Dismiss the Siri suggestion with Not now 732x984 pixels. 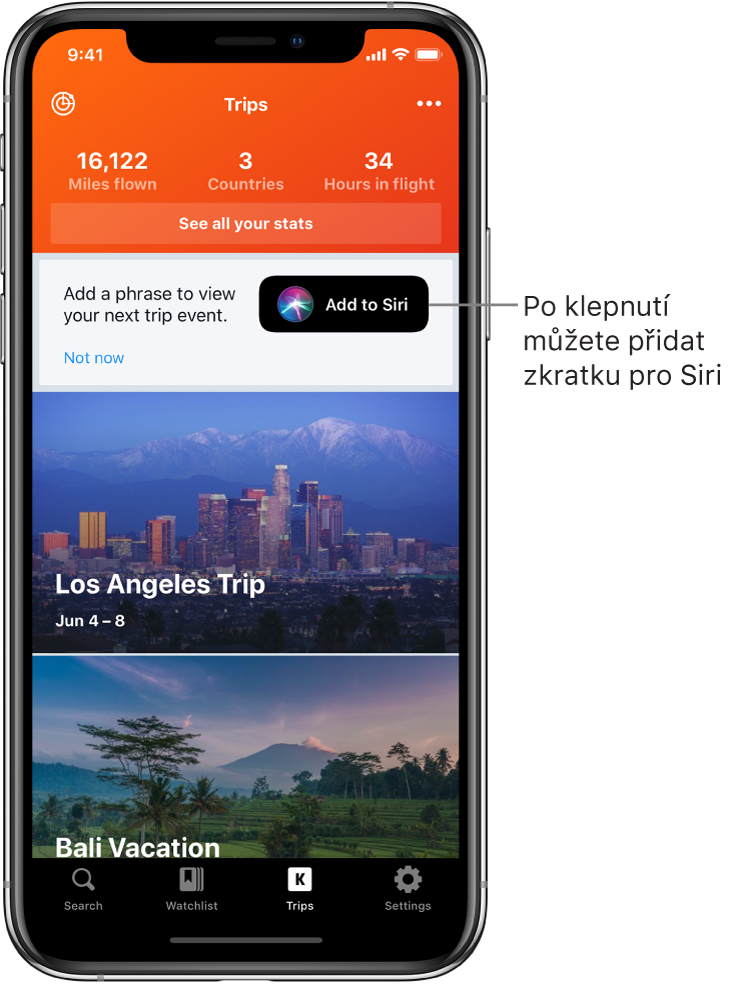94,358
